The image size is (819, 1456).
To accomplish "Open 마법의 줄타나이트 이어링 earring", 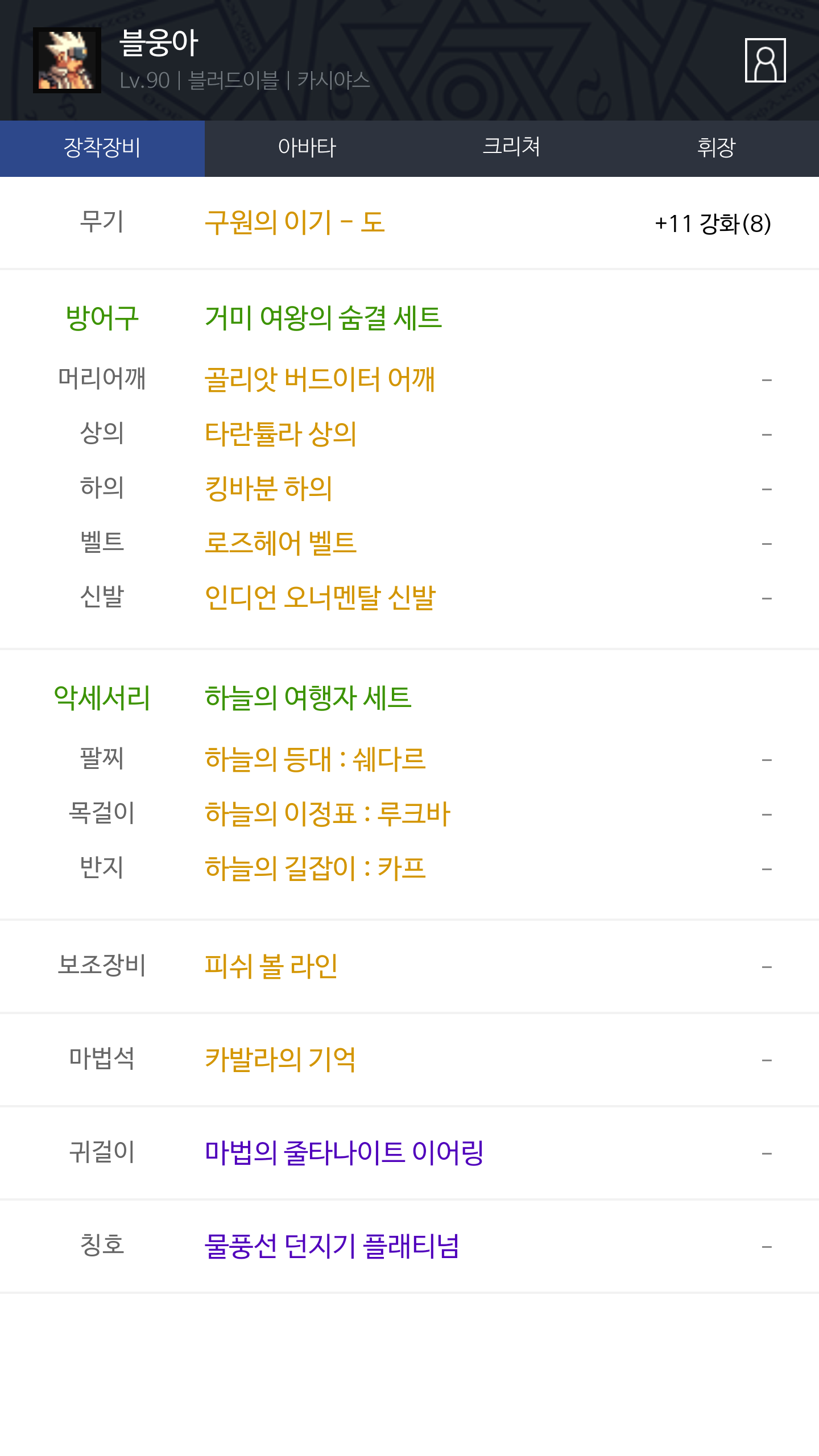I will [344, 1153].
